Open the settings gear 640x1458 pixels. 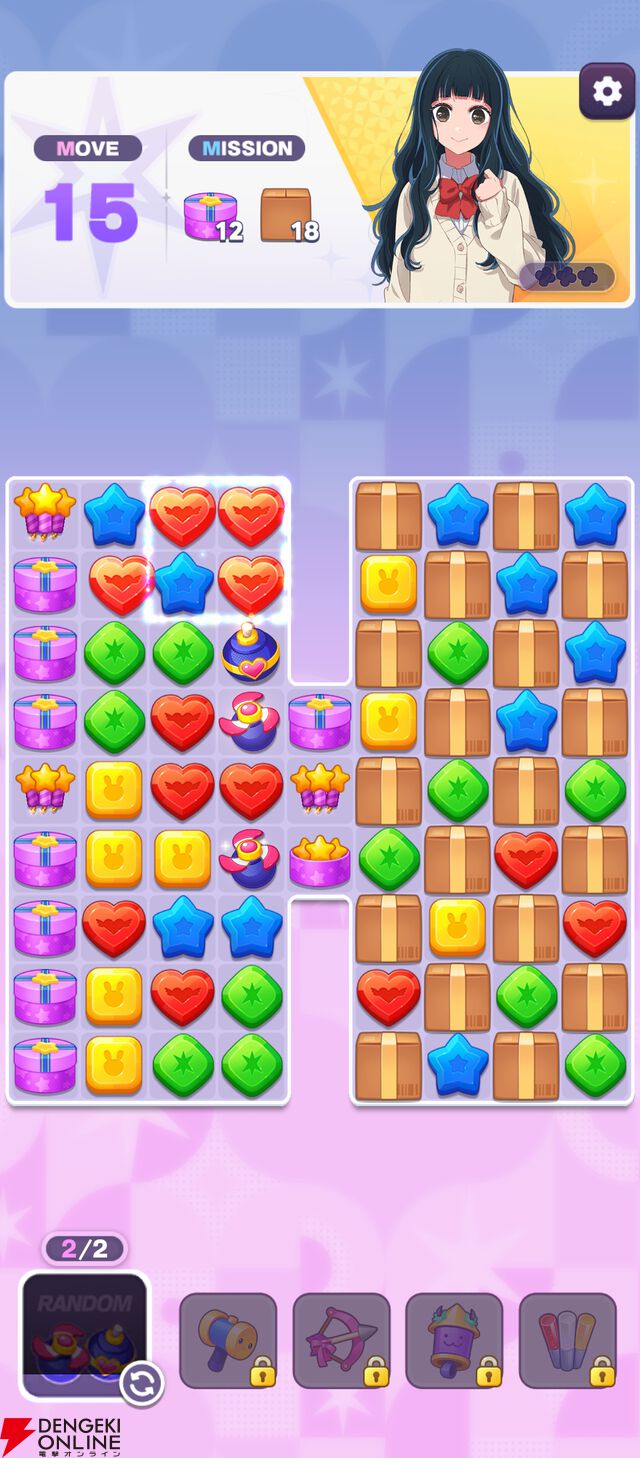click(x=607, y=92)
